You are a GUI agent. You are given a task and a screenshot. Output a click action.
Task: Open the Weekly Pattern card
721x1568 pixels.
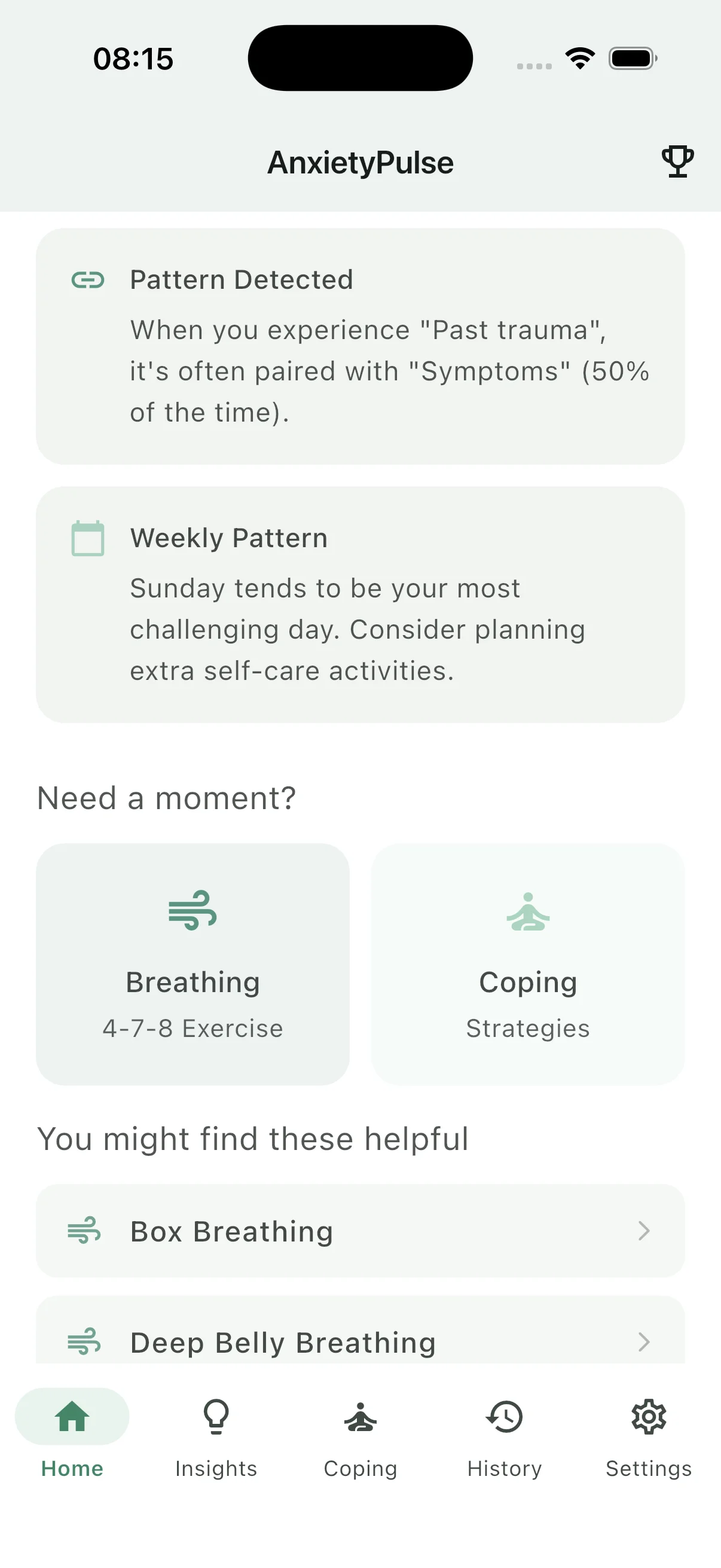[360, 606]
